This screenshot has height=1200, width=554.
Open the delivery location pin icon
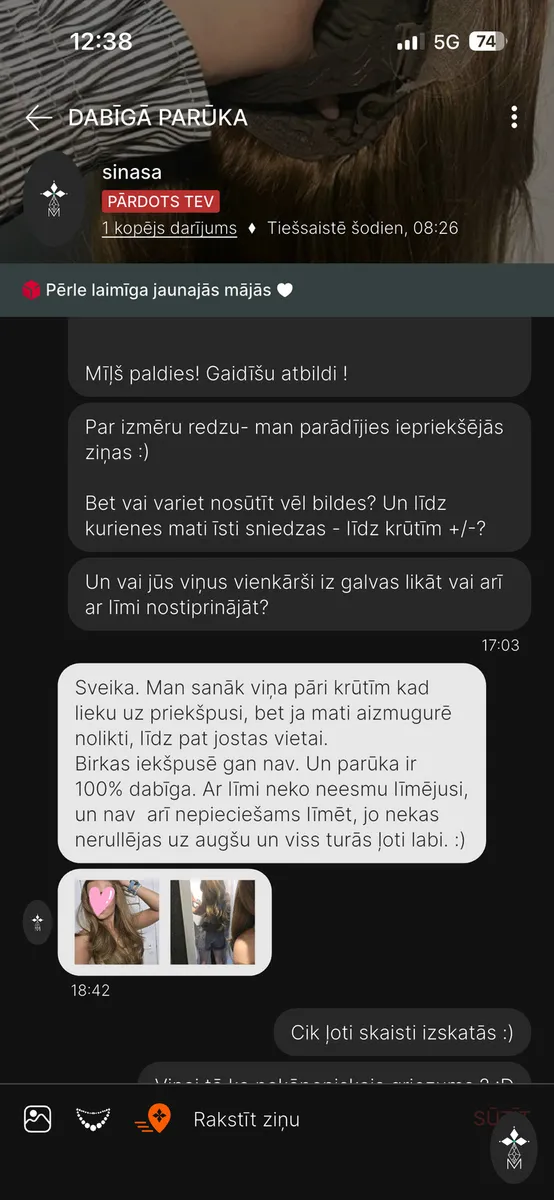(x=153, y=1119)
